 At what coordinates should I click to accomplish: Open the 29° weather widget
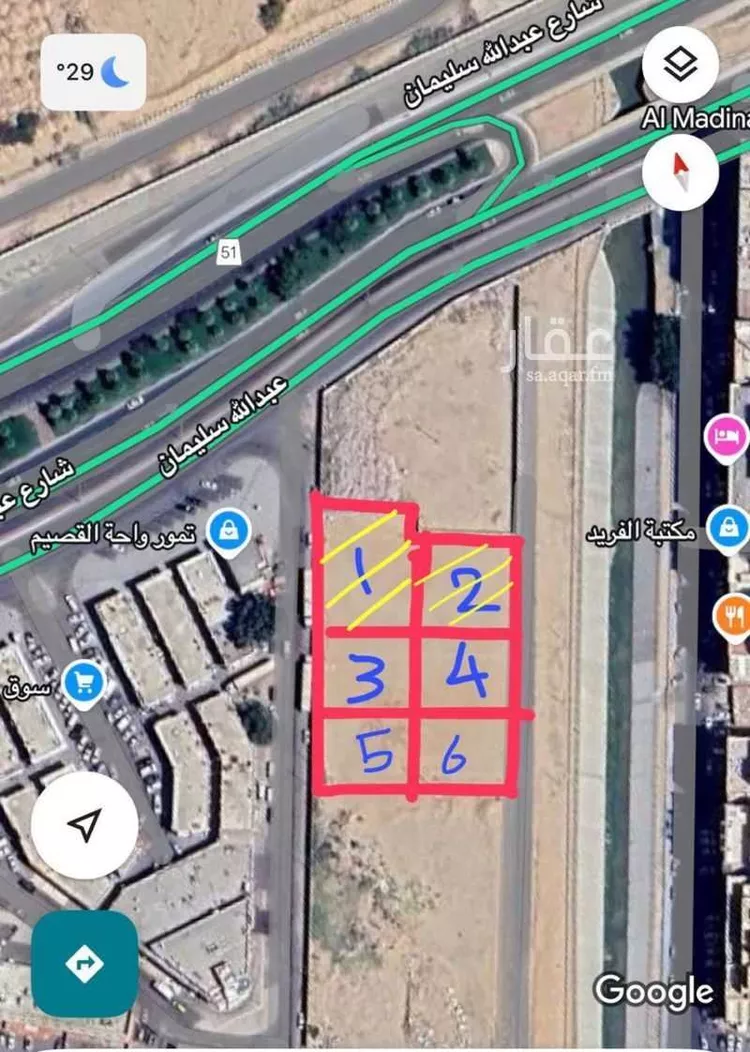pyautogui.click(x=93, y=72)
